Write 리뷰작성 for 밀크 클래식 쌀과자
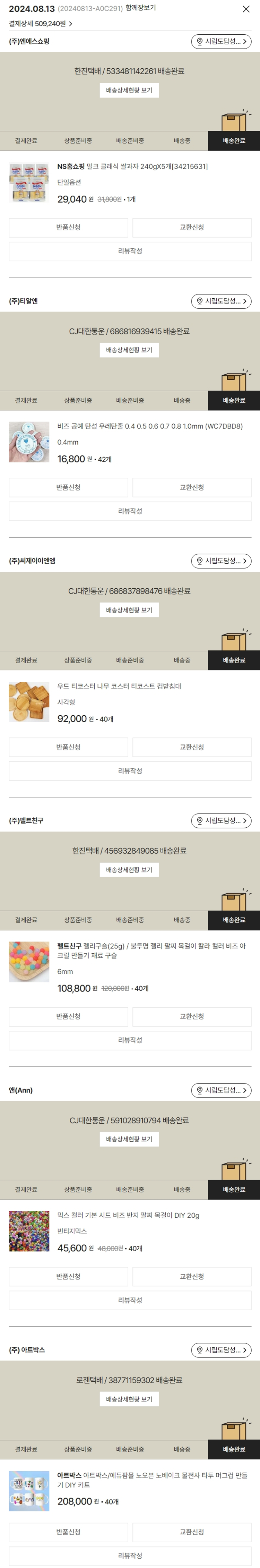This screenshot has width=260, height=1568. coord(130,251)
